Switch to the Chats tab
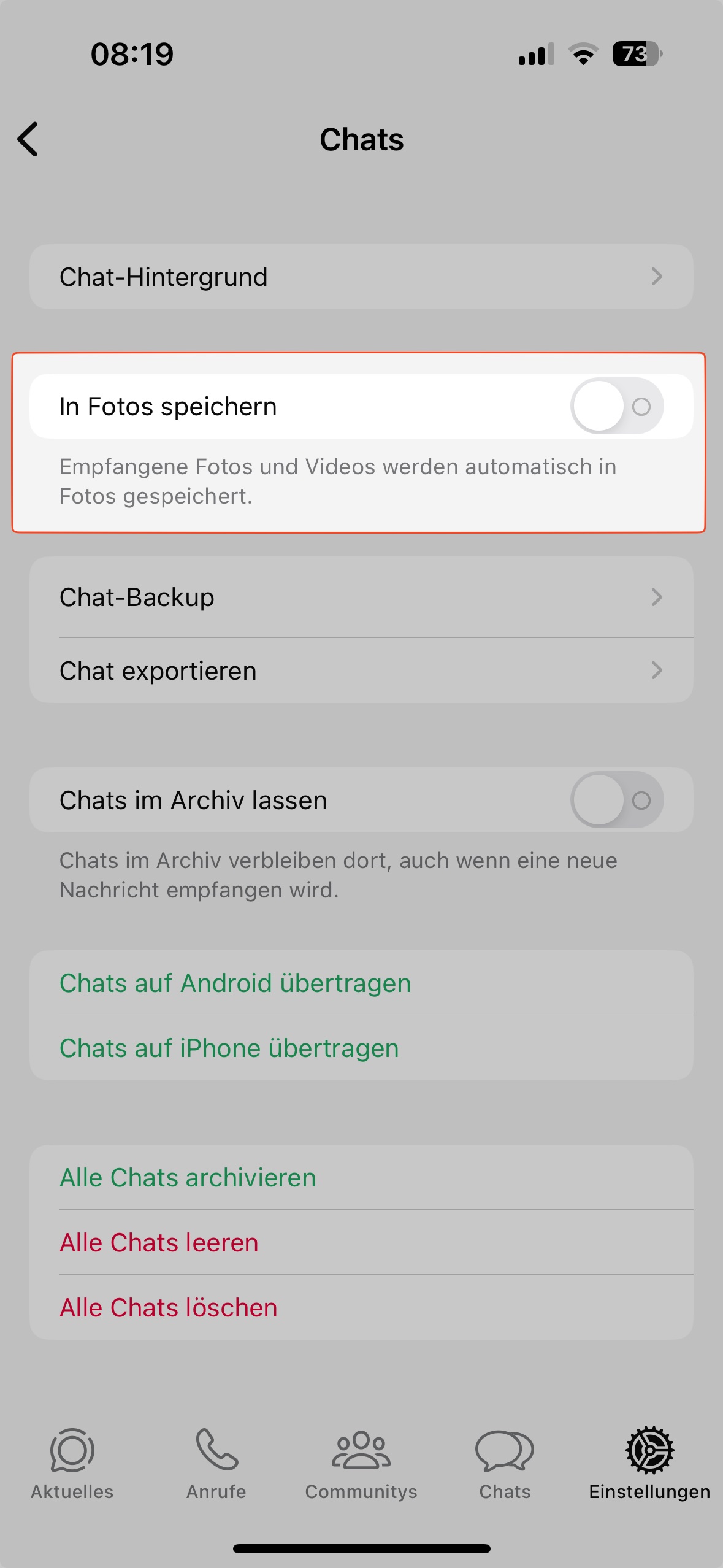 click(x=505, y=1463)
